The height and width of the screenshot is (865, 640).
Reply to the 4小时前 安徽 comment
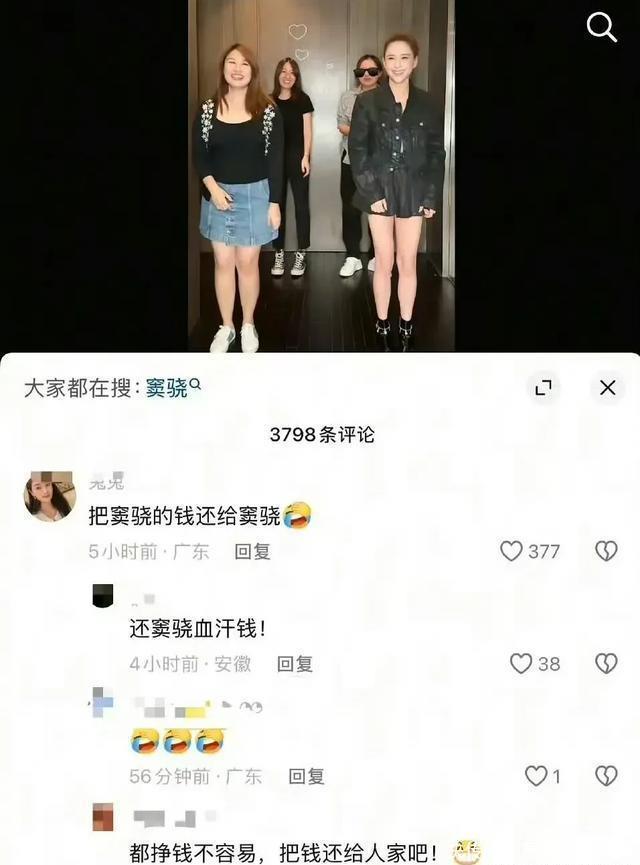[x=295, y=664]
